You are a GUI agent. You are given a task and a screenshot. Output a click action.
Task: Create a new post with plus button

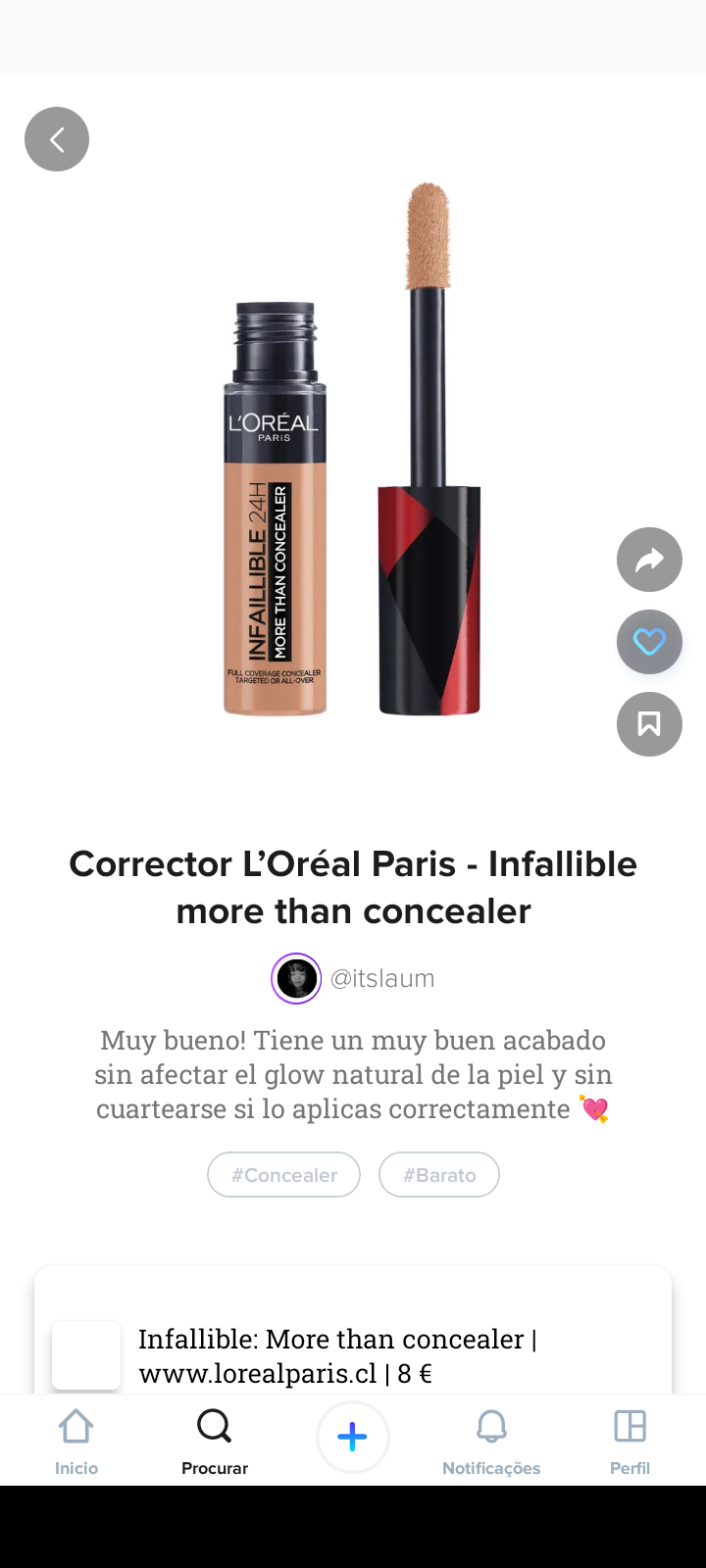click(x=353, y=1437)
